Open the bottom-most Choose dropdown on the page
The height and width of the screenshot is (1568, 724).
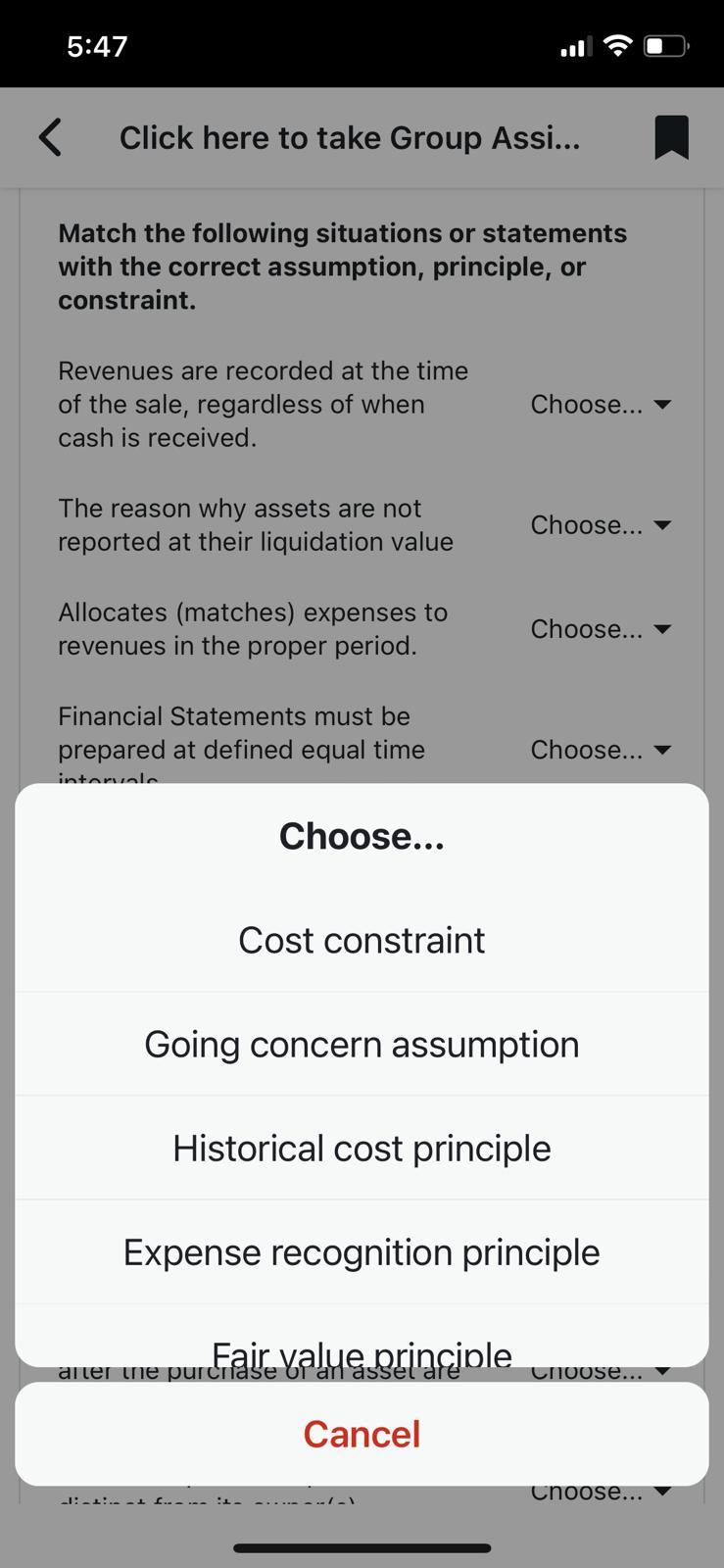tap(601, 1491)
